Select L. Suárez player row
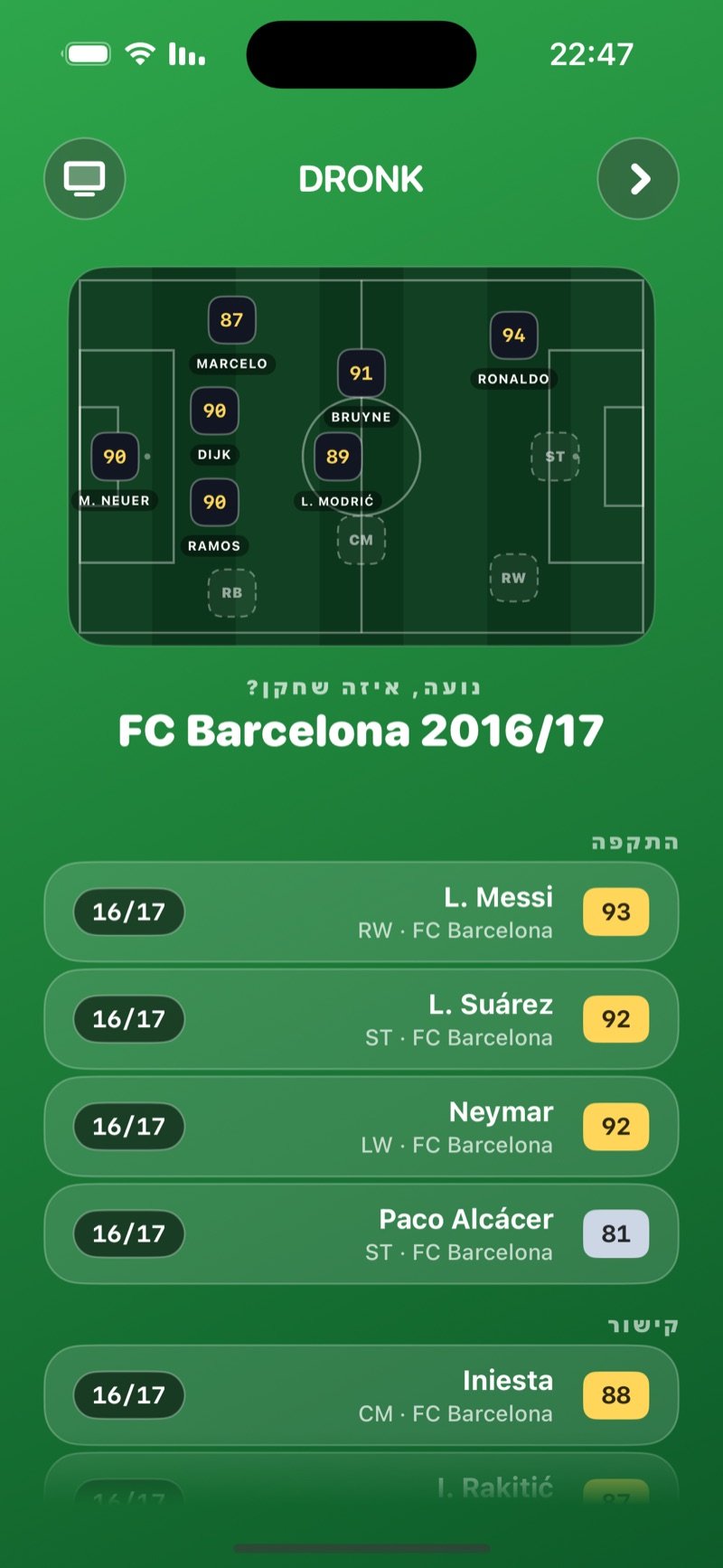723x1568 pixels. click(x=361, y=1019)
